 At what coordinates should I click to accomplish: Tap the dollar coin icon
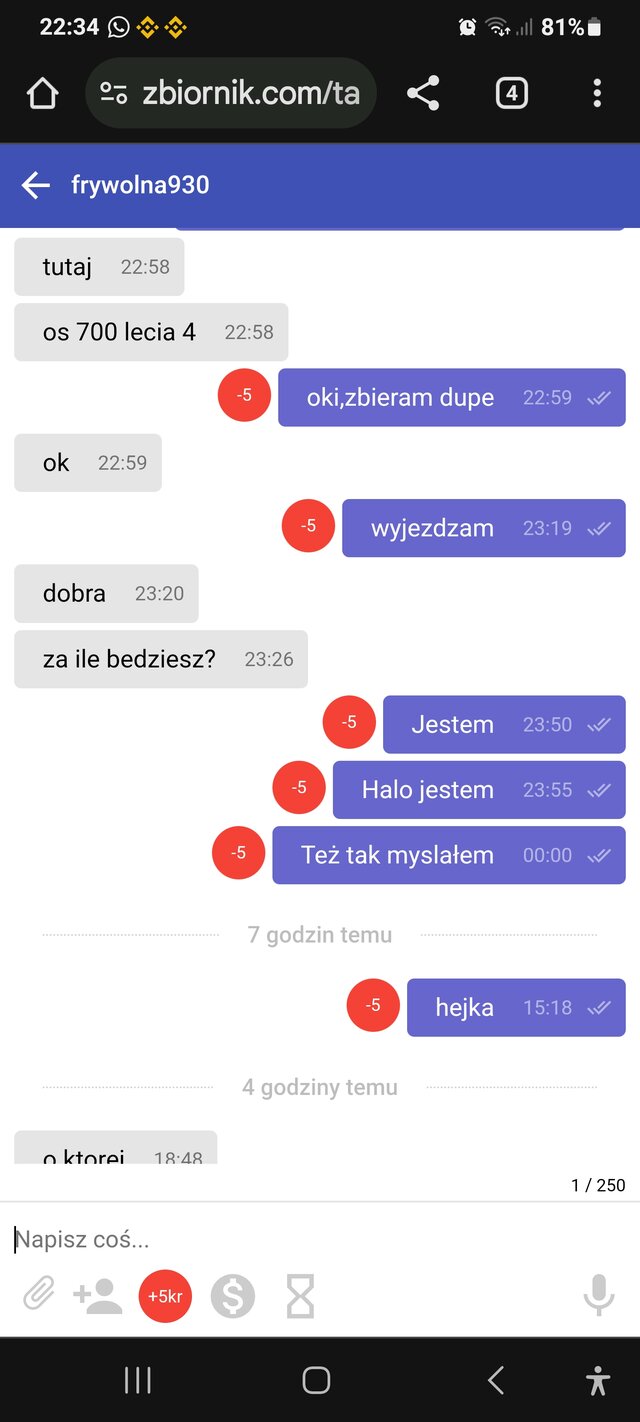pos(233,1297)
